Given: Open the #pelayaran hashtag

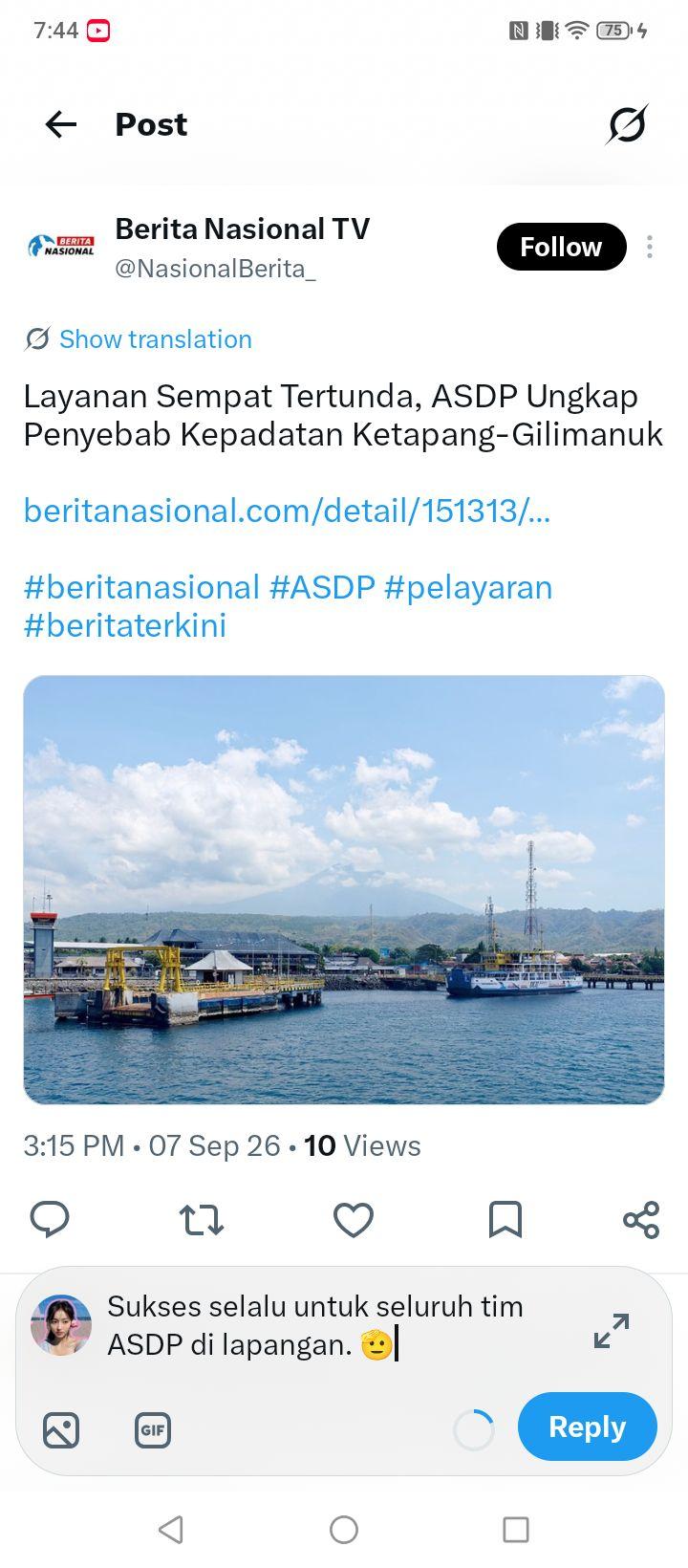Looking at the screenshot, I should (468, 587).
